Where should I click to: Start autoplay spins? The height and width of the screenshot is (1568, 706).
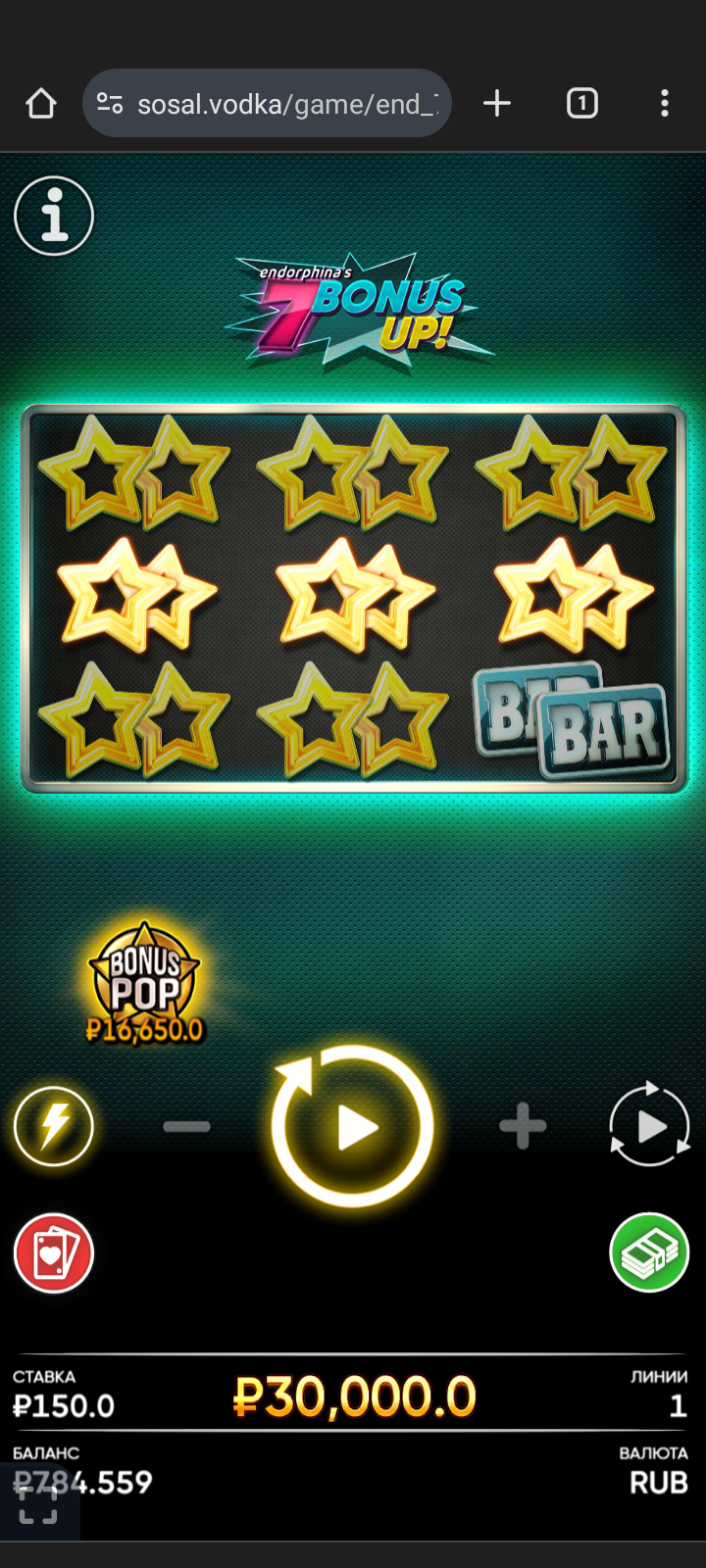(x=649, y=1125)
